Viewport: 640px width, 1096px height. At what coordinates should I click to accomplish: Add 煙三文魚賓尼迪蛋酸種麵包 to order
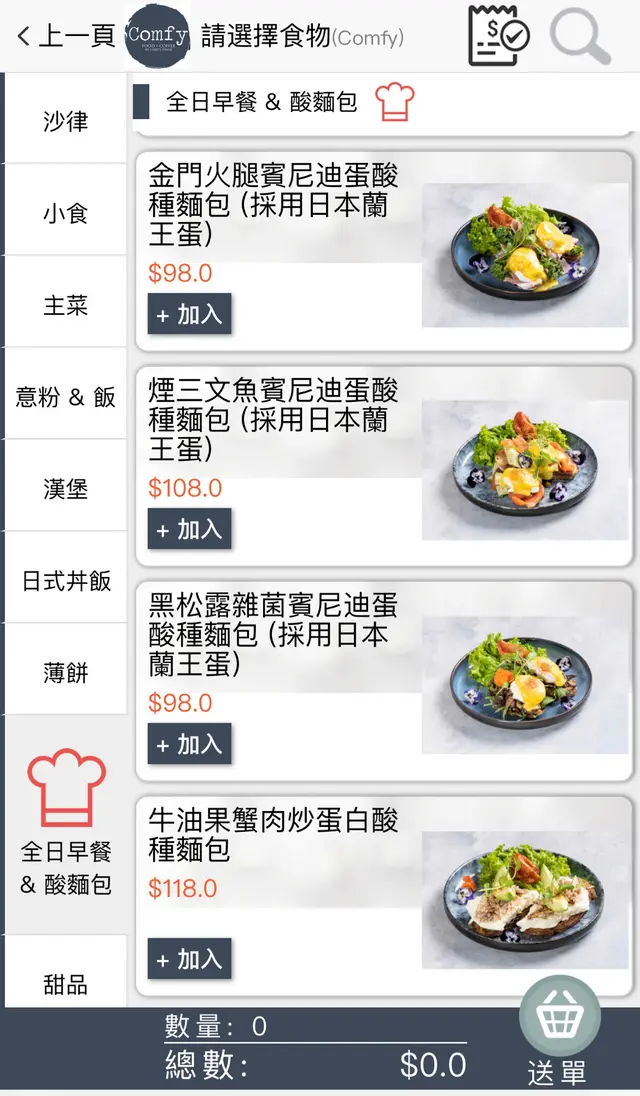(189, 529)
